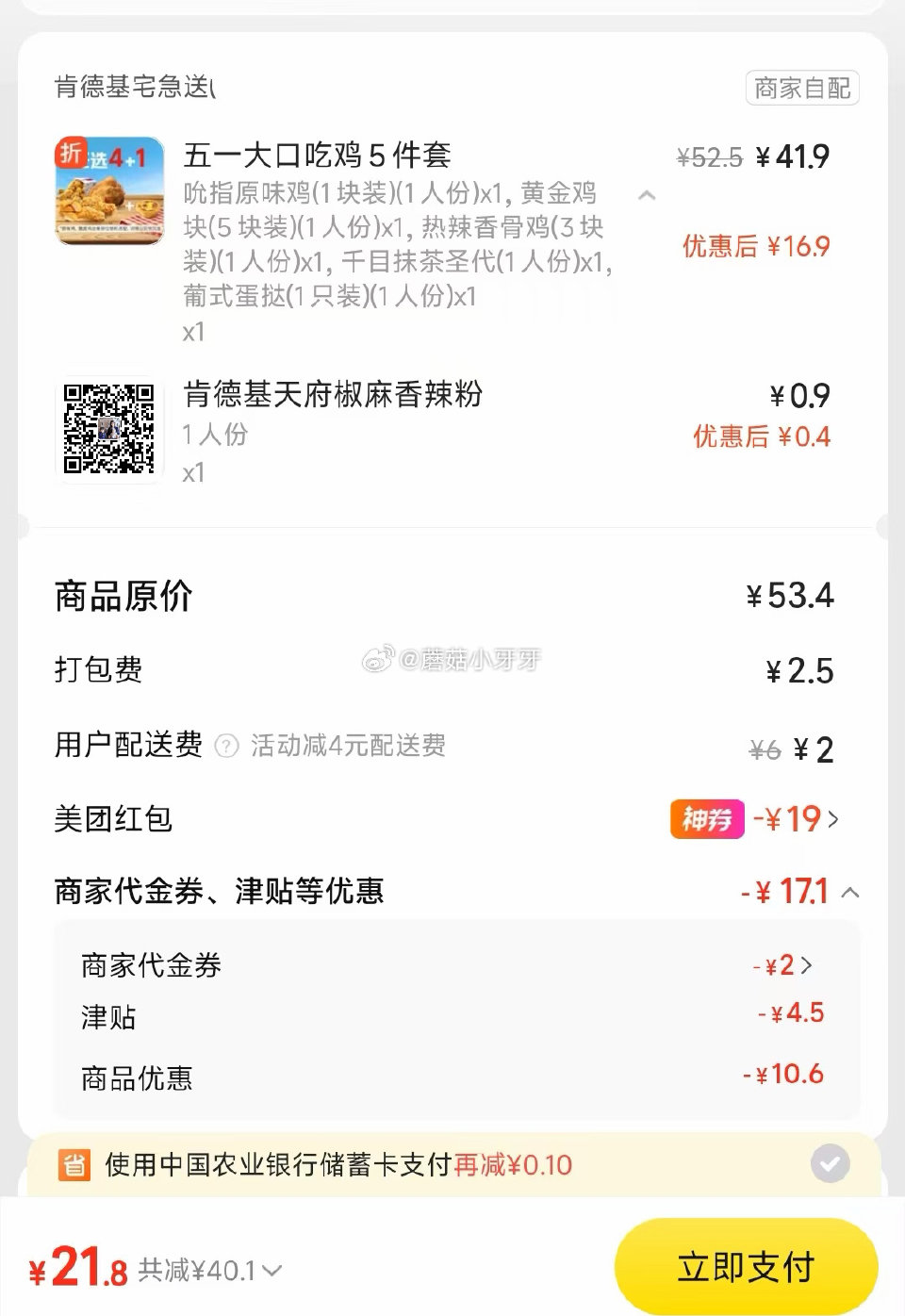Click the 商家自配 delivery label
The height and width of the screenshot is (1316, 905).
[802, 88]
